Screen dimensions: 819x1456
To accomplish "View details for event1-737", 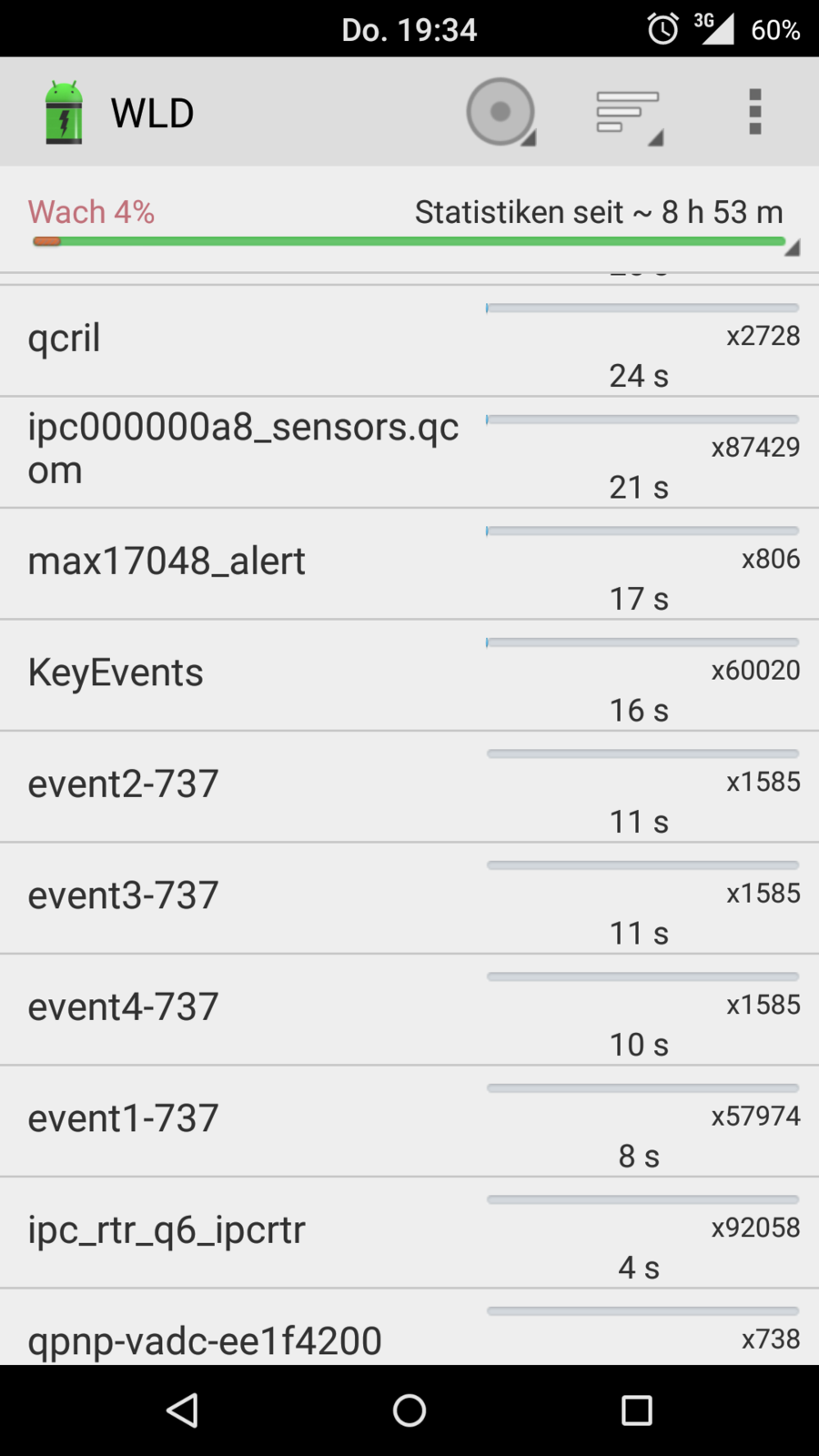I will click(409, 1120).
